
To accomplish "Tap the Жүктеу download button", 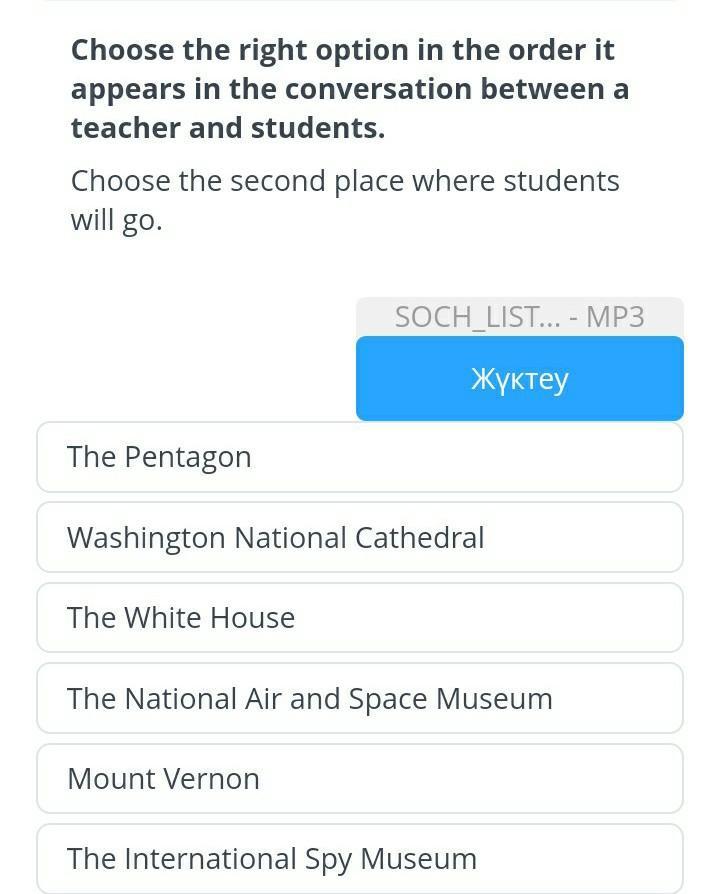I will point(519,379).
